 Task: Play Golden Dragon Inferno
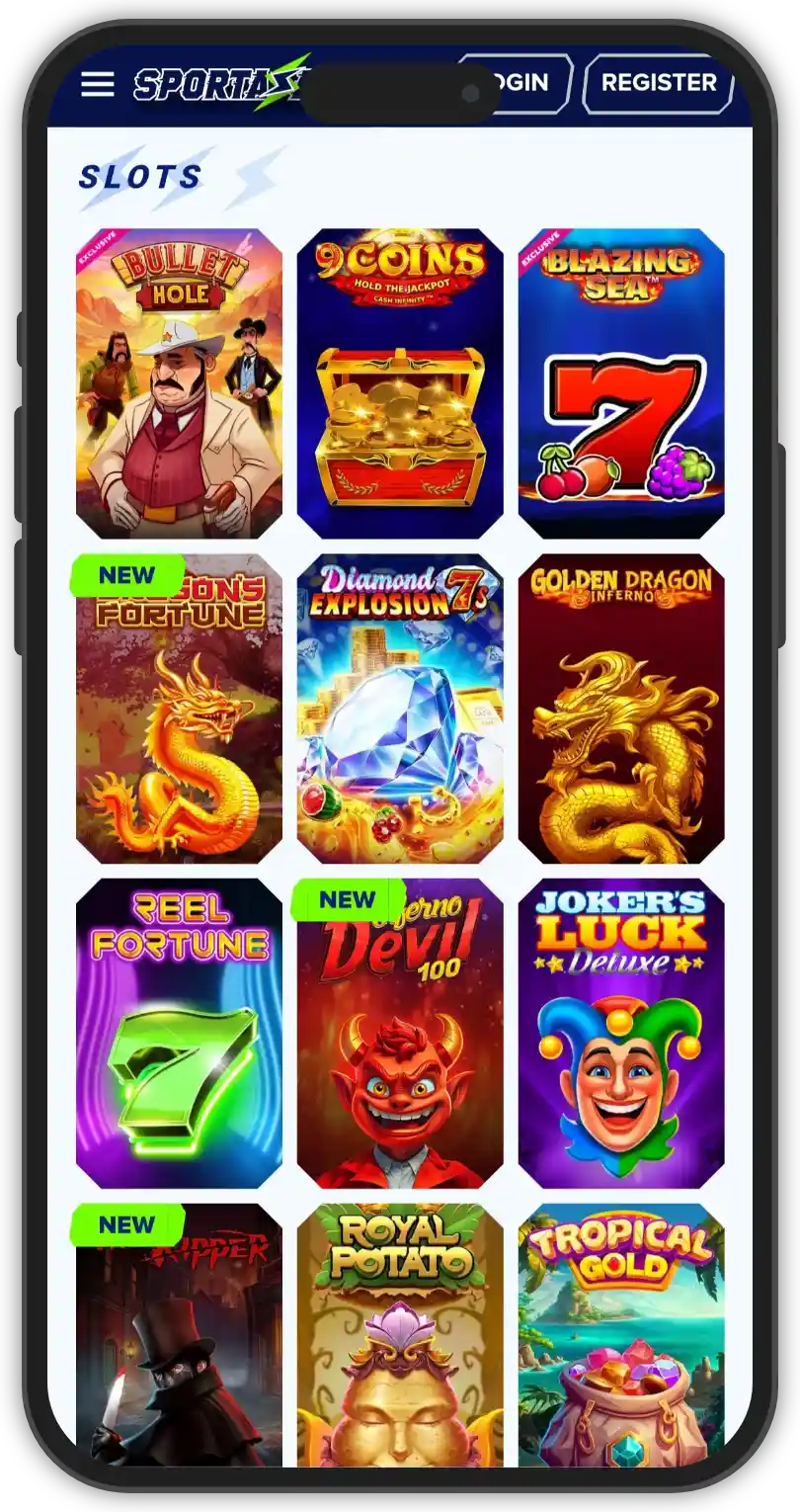click(621, 709)
